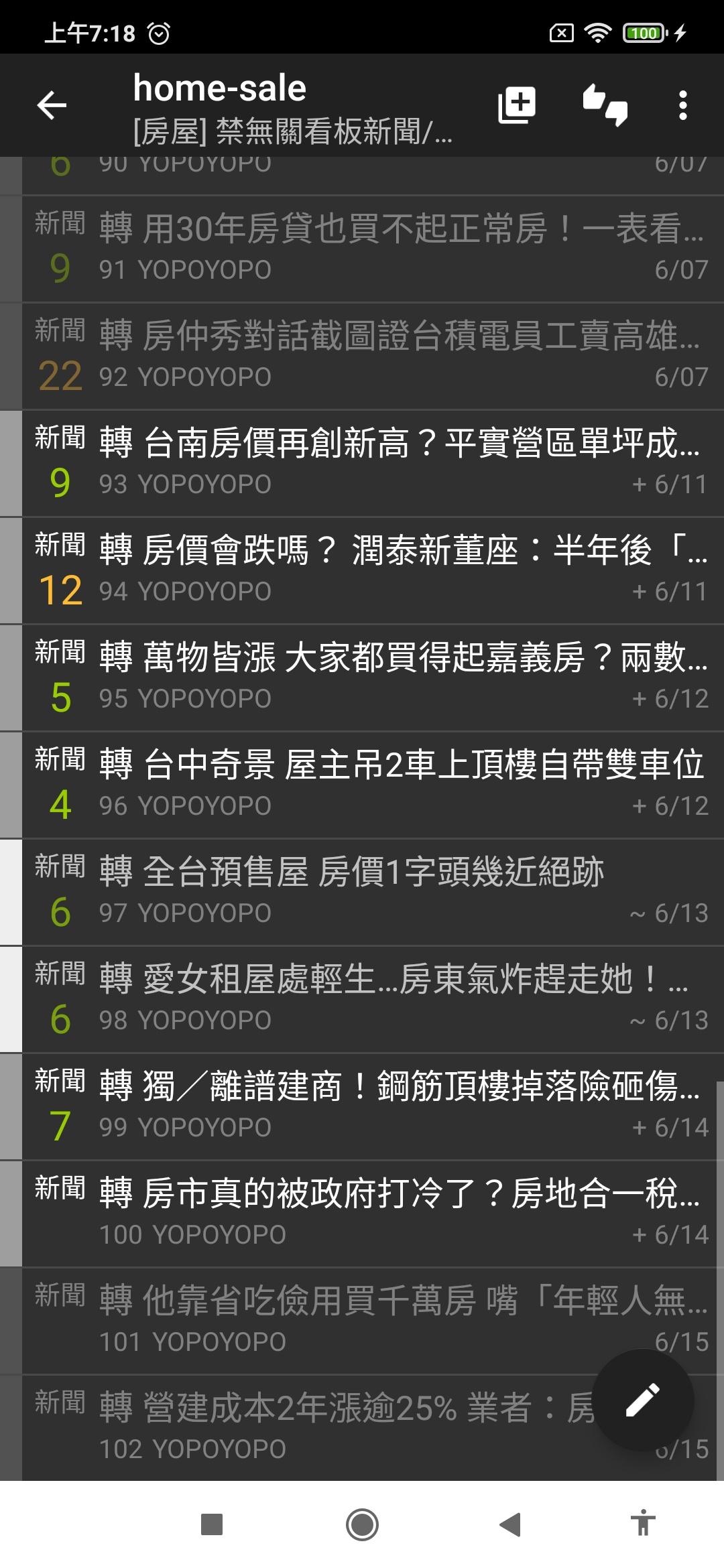Open post 96 台中奇景 屋主吊2車
724x1568 pixels.
[373, 785]
